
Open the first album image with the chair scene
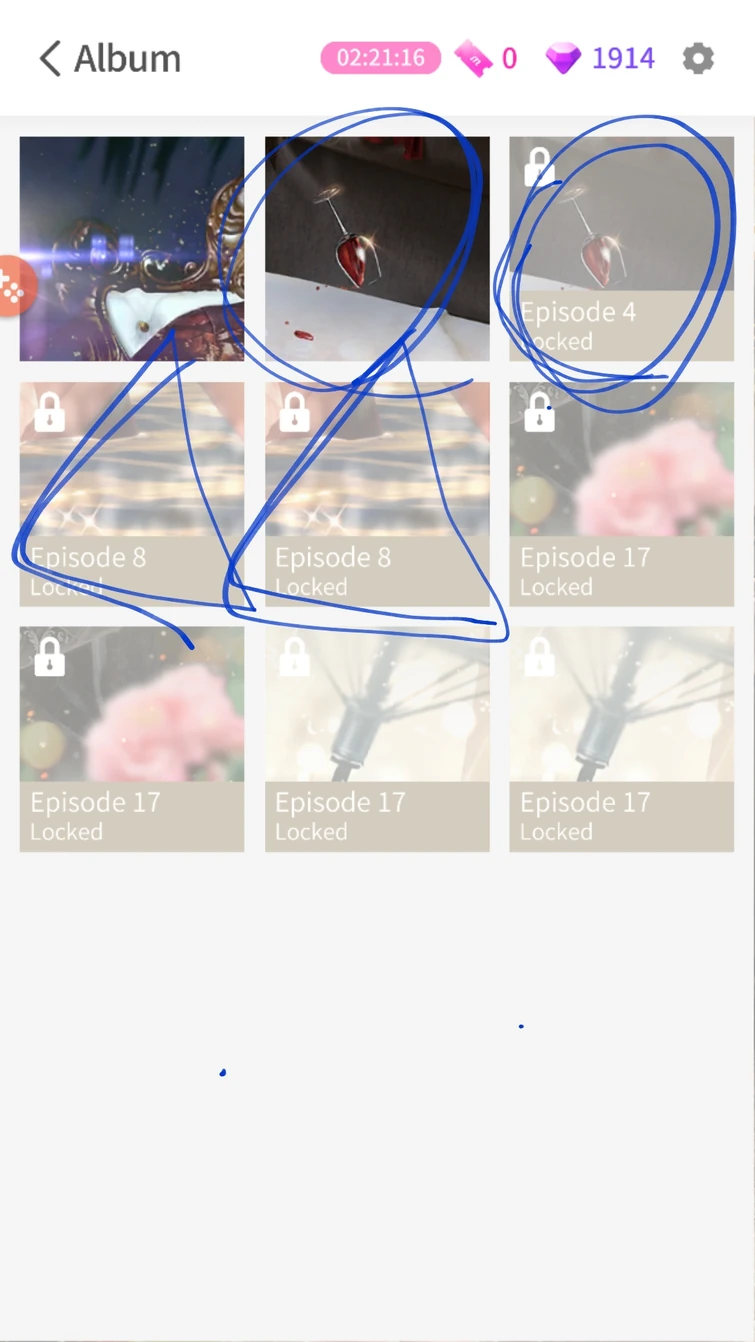131,248
